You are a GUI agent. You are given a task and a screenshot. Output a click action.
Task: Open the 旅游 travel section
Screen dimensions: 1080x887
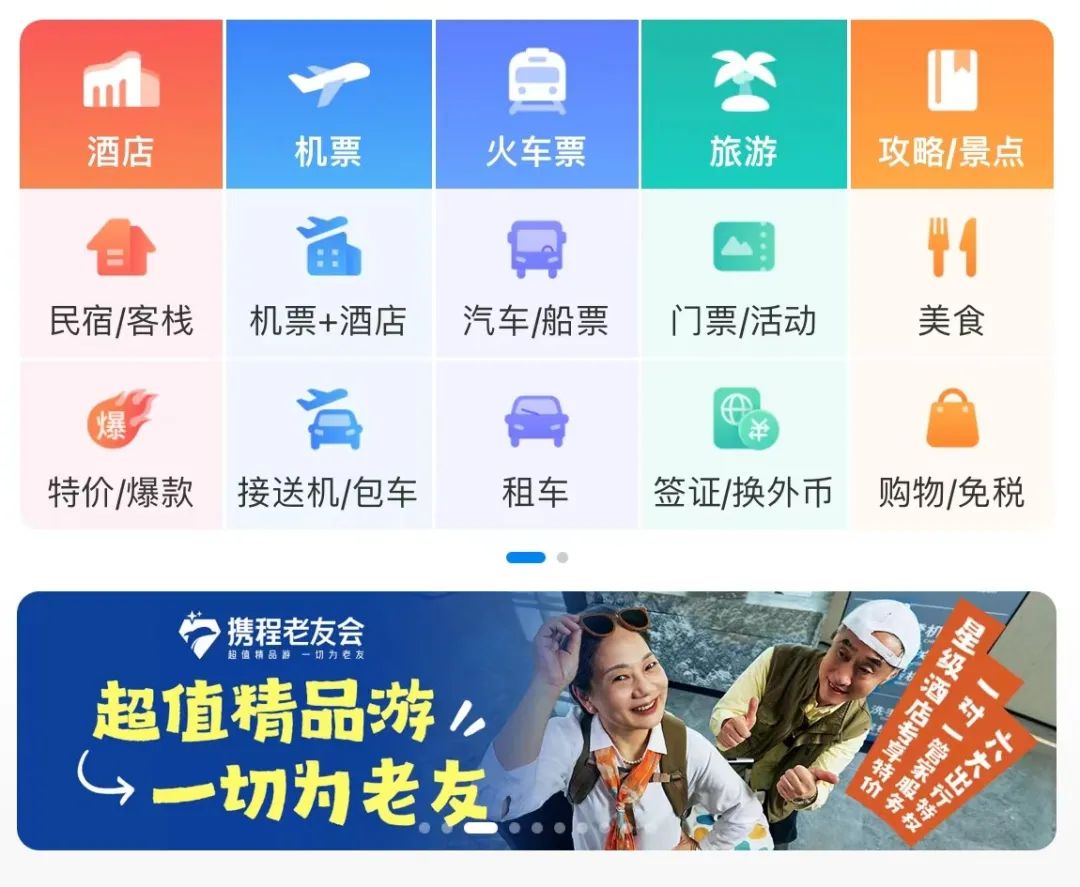pyautogui.click(x=744, y=106)
